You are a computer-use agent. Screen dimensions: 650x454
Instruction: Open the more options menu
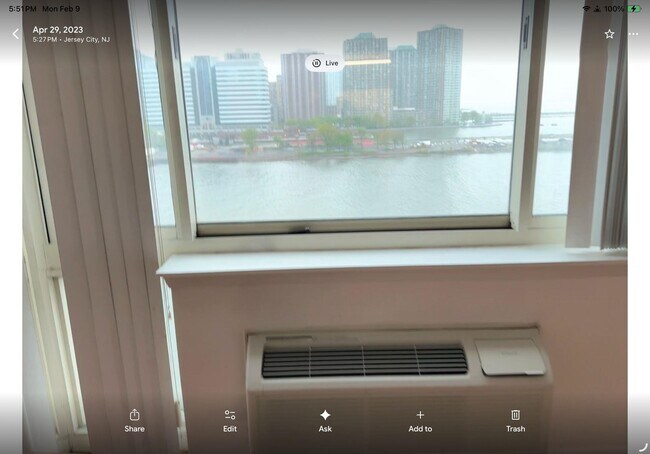(633, 34)
